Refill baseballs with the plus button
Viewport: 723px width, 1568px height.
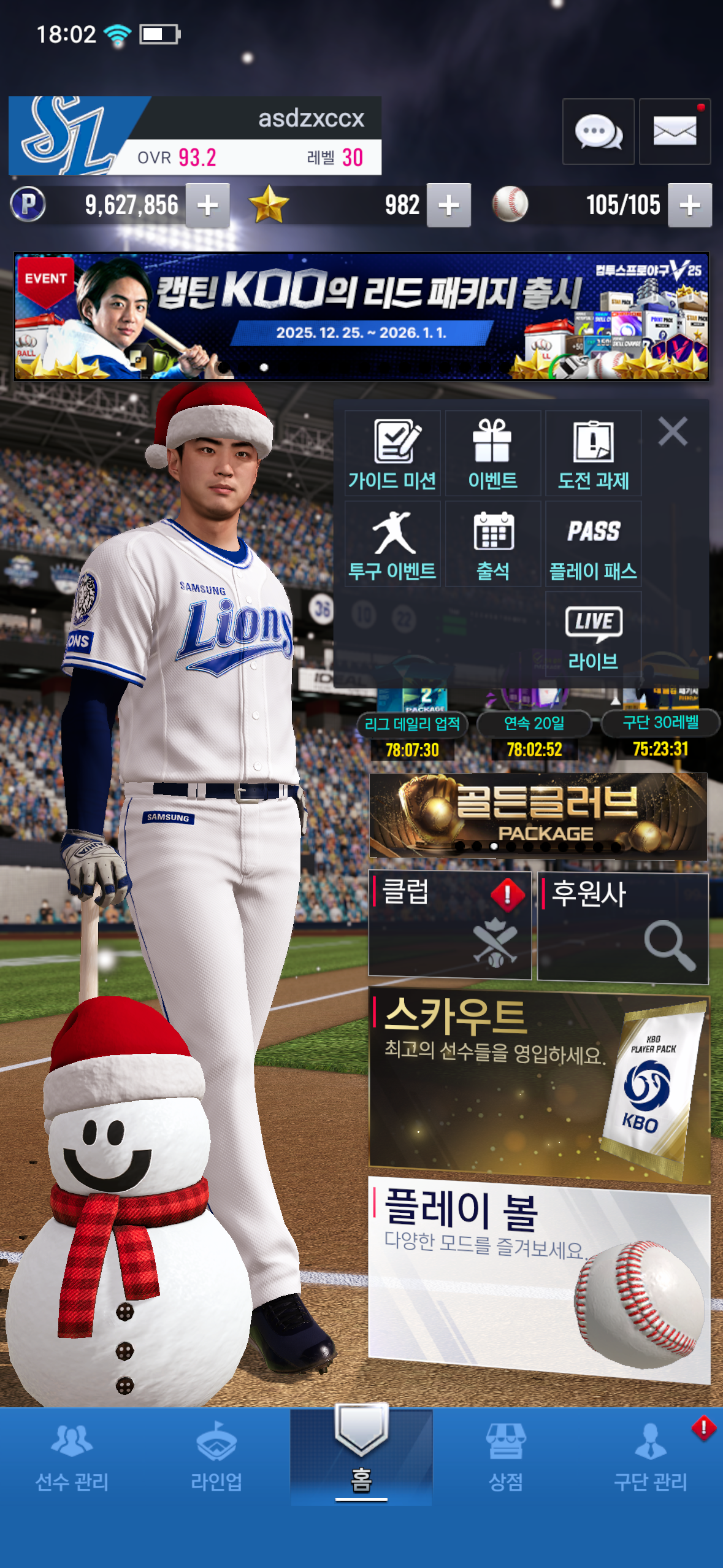point(690,206)
